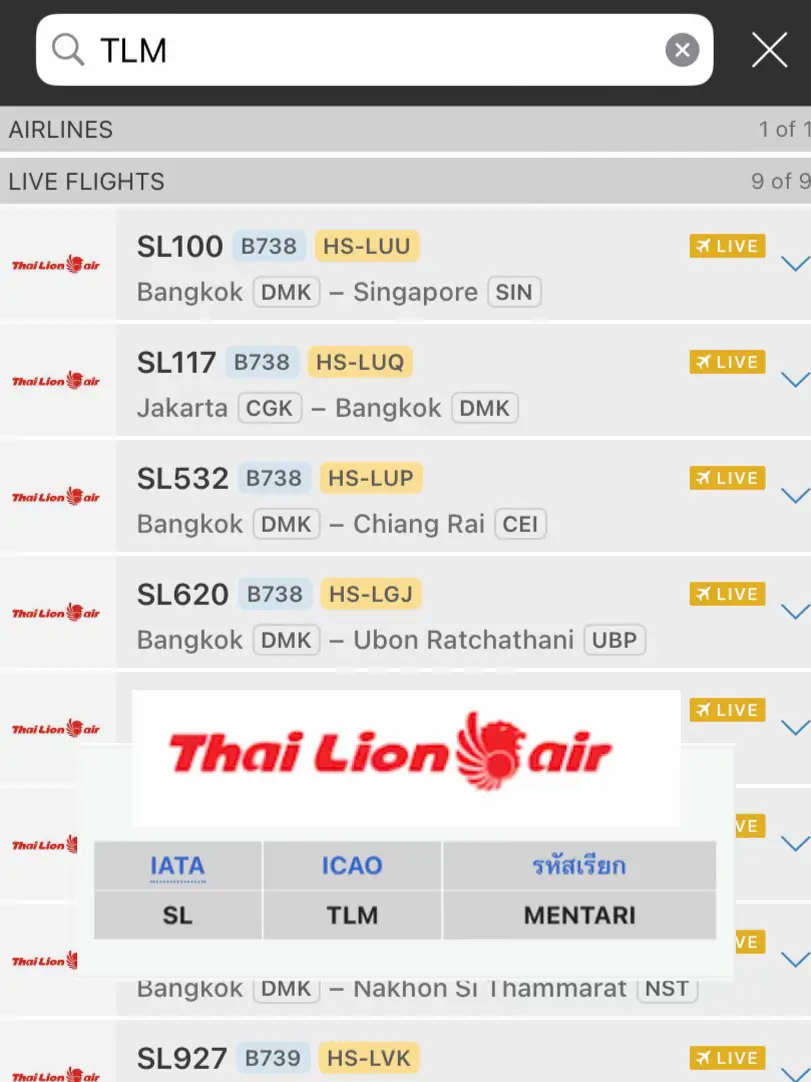Expand details for flight SL100

[794, 265]
